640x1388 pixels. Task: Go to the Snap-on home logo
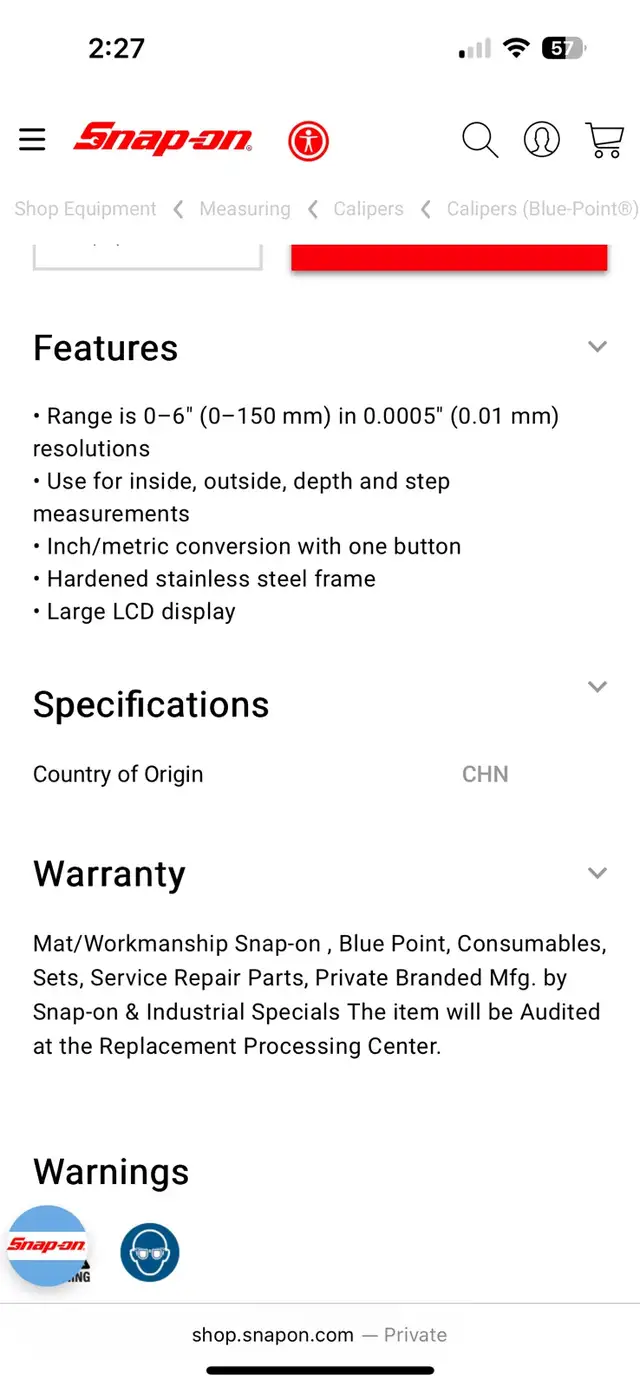[x=163, y=139]
